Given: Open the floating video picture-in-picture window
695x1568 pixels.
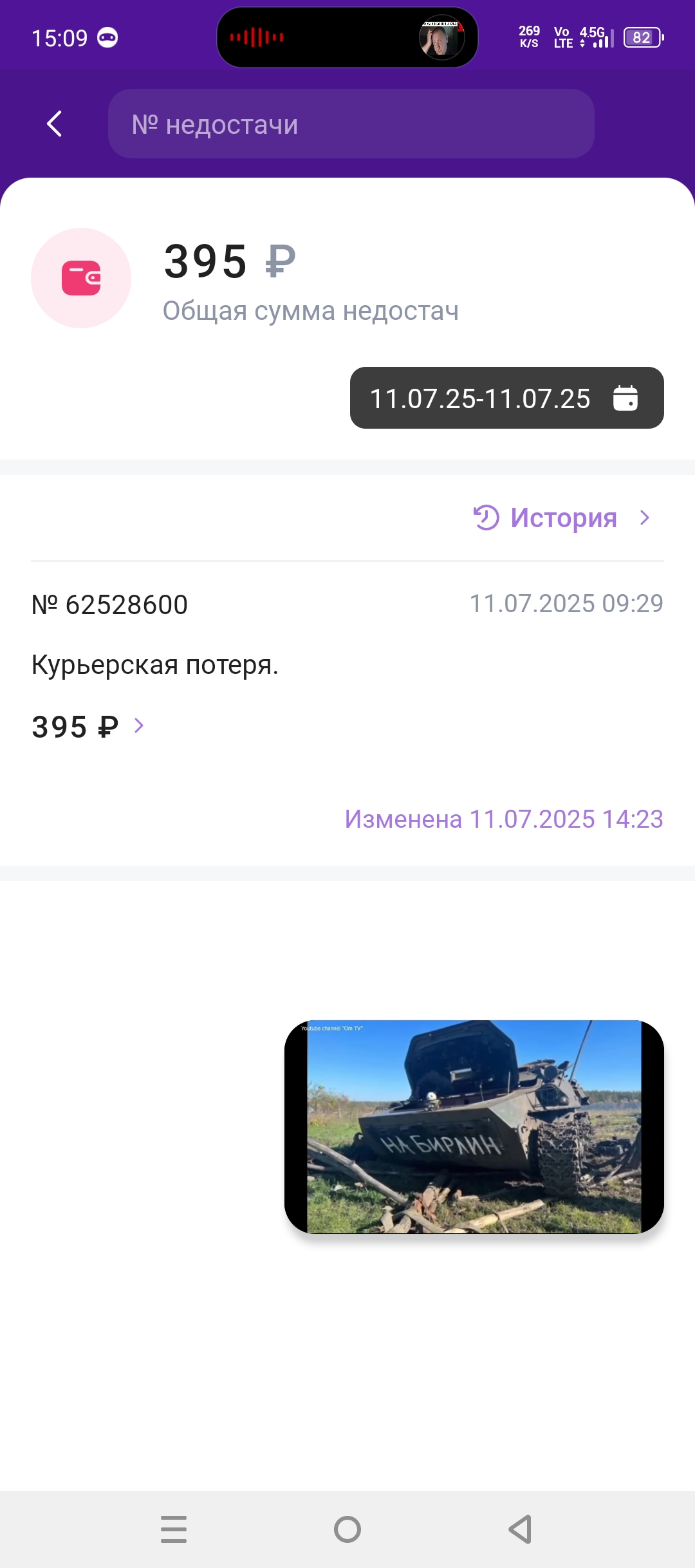Looking at the screenshot, I should [x=474, y=1126].
